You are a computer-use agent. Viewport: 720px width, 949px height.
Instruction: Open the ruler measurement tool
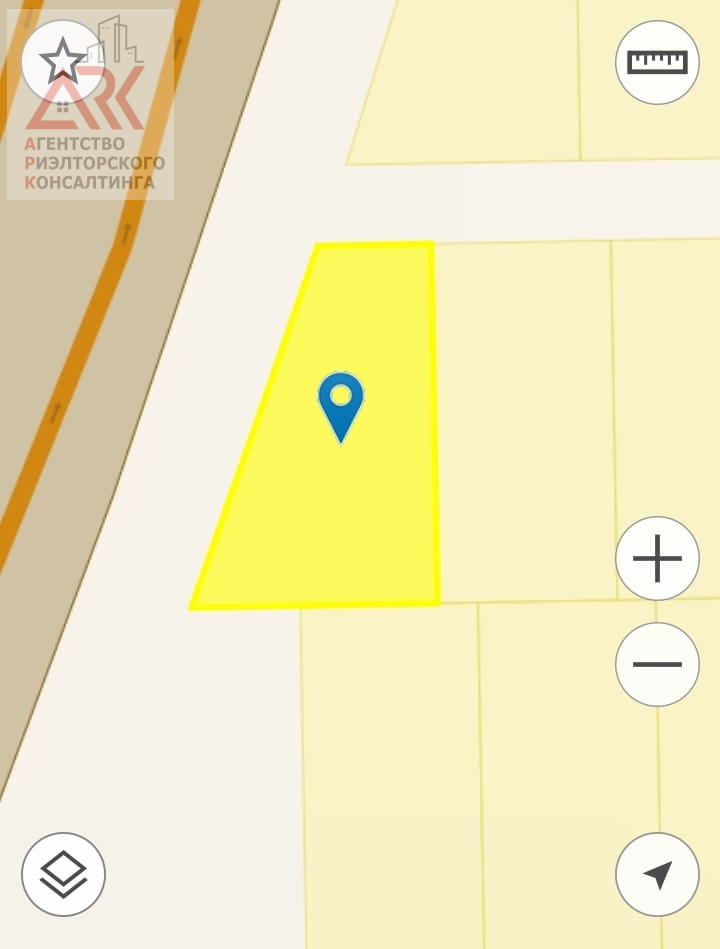[x=657, y=62]
